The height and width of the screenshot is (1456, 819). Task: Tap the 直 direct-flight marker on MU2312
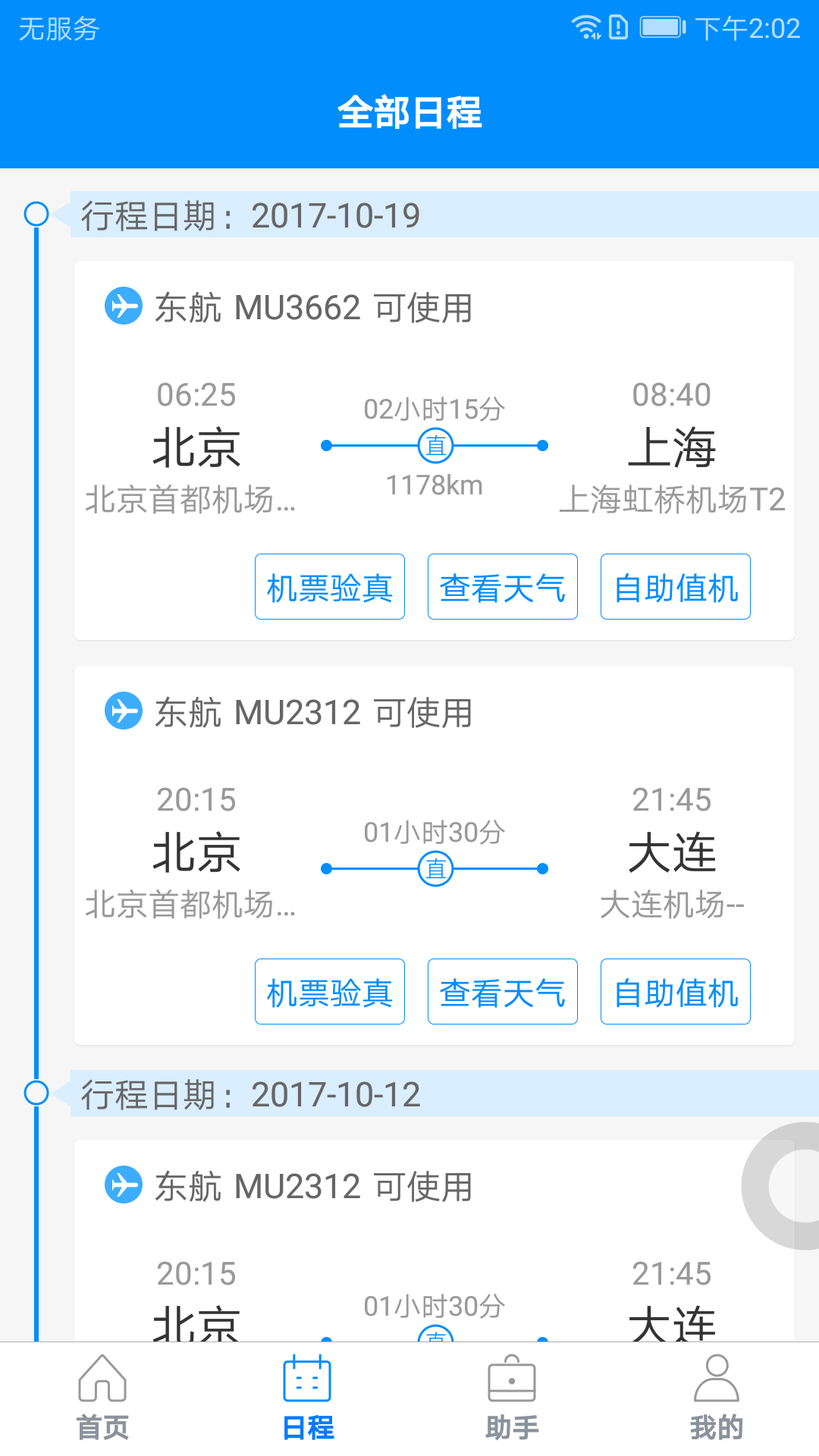[x=435, y=869]
